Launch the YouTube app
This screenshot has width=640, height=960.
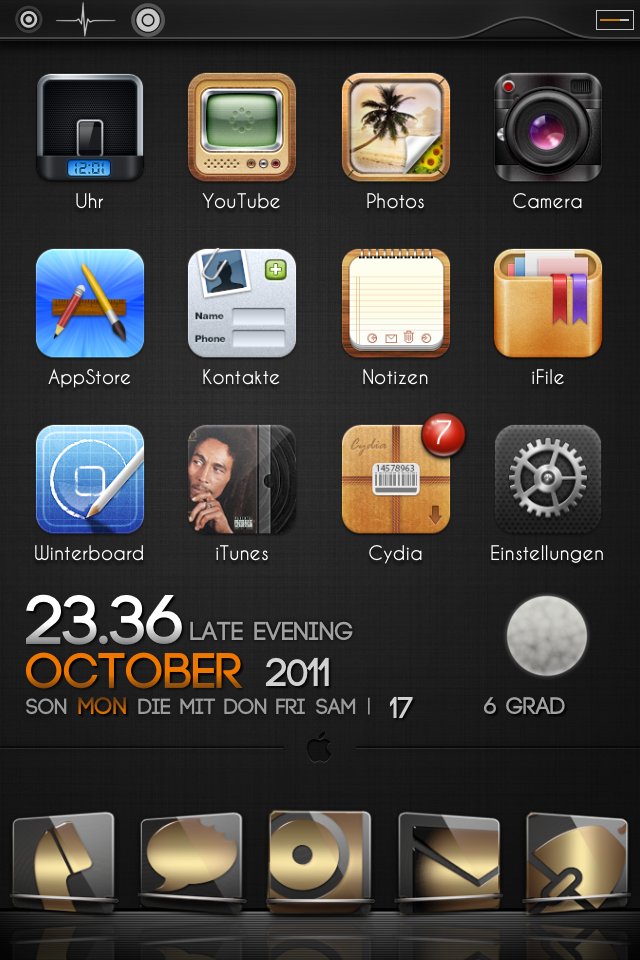point(242,128)
